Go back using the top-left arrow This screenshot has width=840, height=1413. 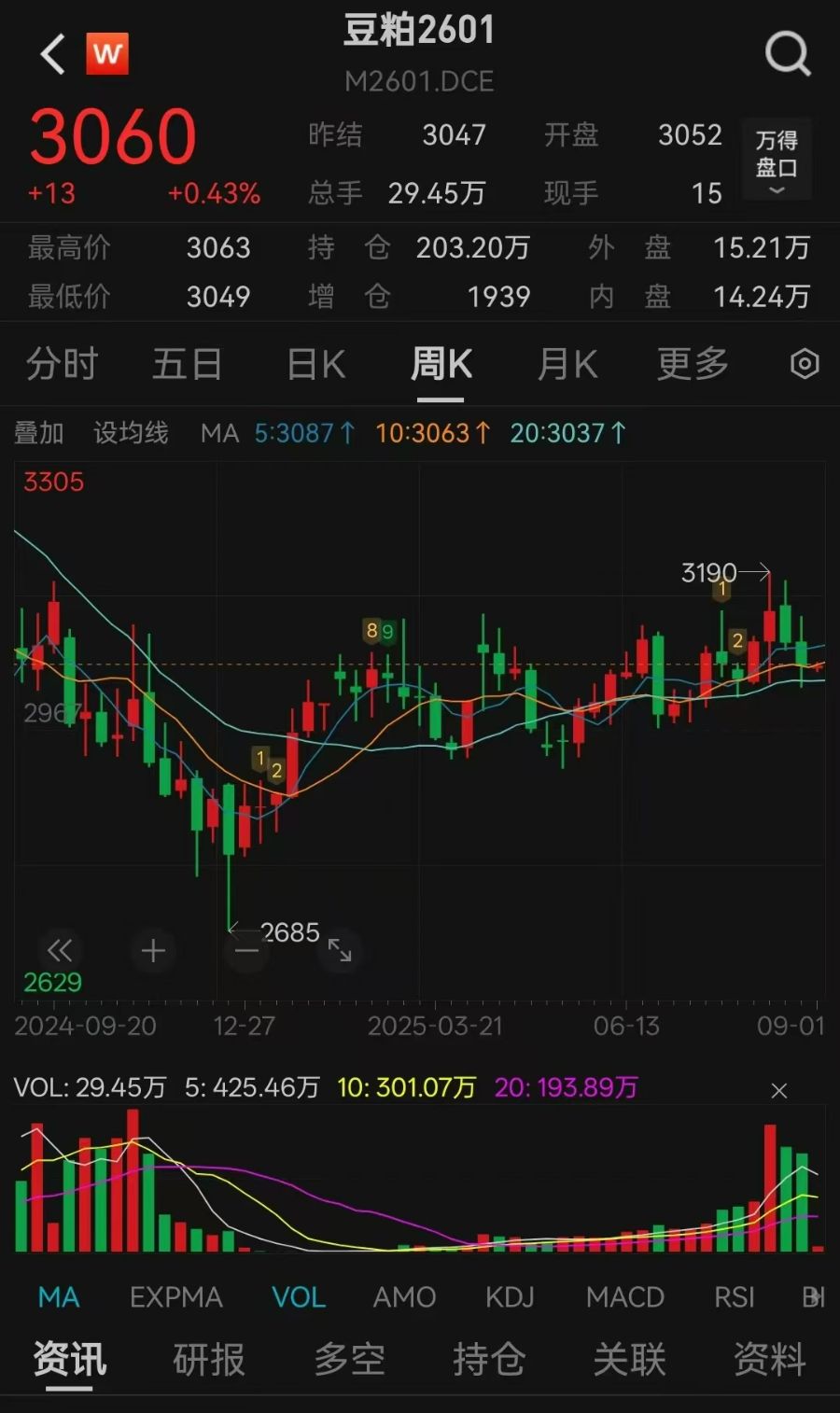coord(53,54)
